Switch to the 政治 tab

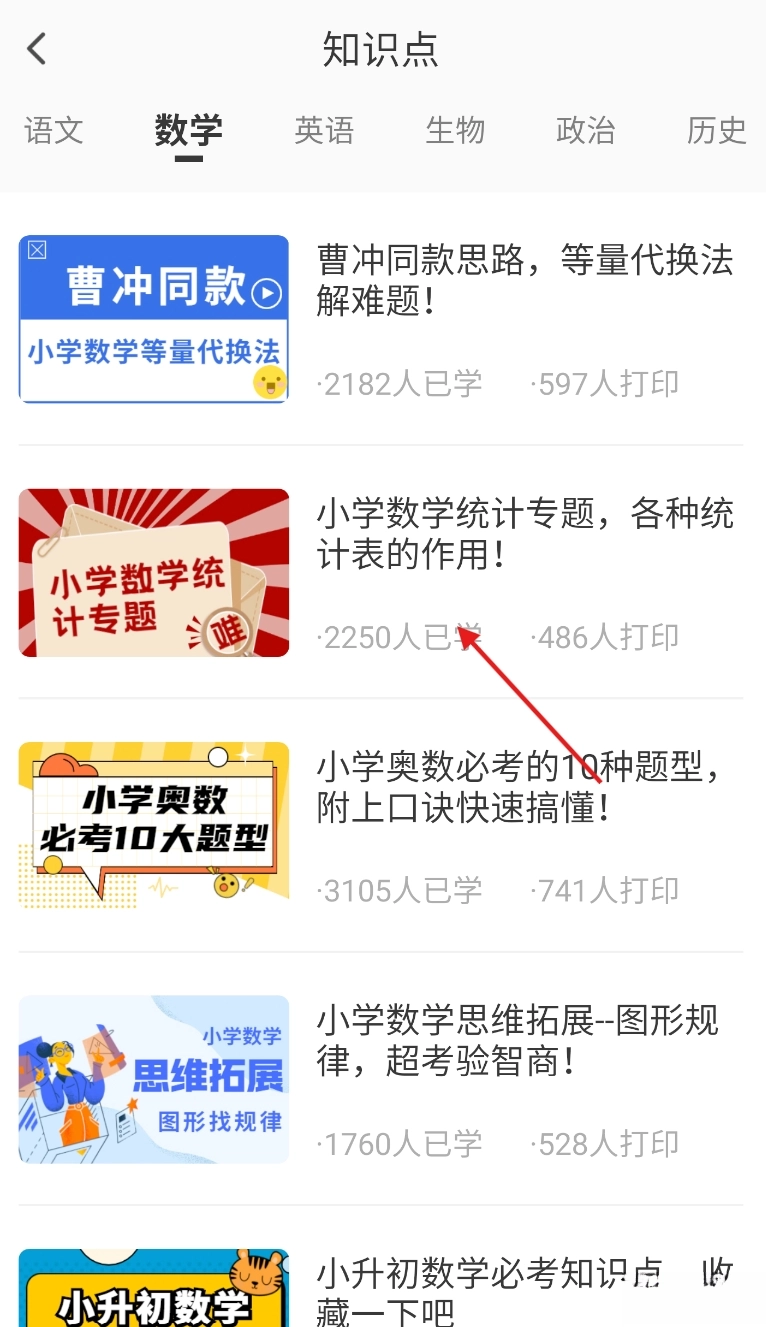coord(585,131)
